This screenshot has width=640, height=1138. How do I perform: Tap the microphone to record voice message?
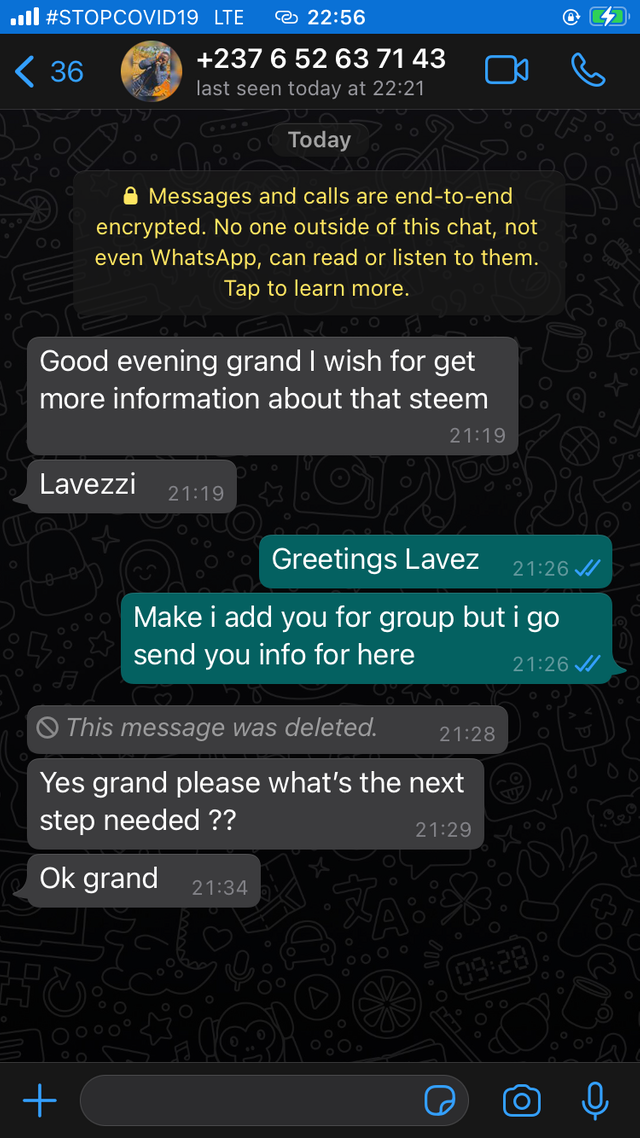click(x=595, y=1100)
